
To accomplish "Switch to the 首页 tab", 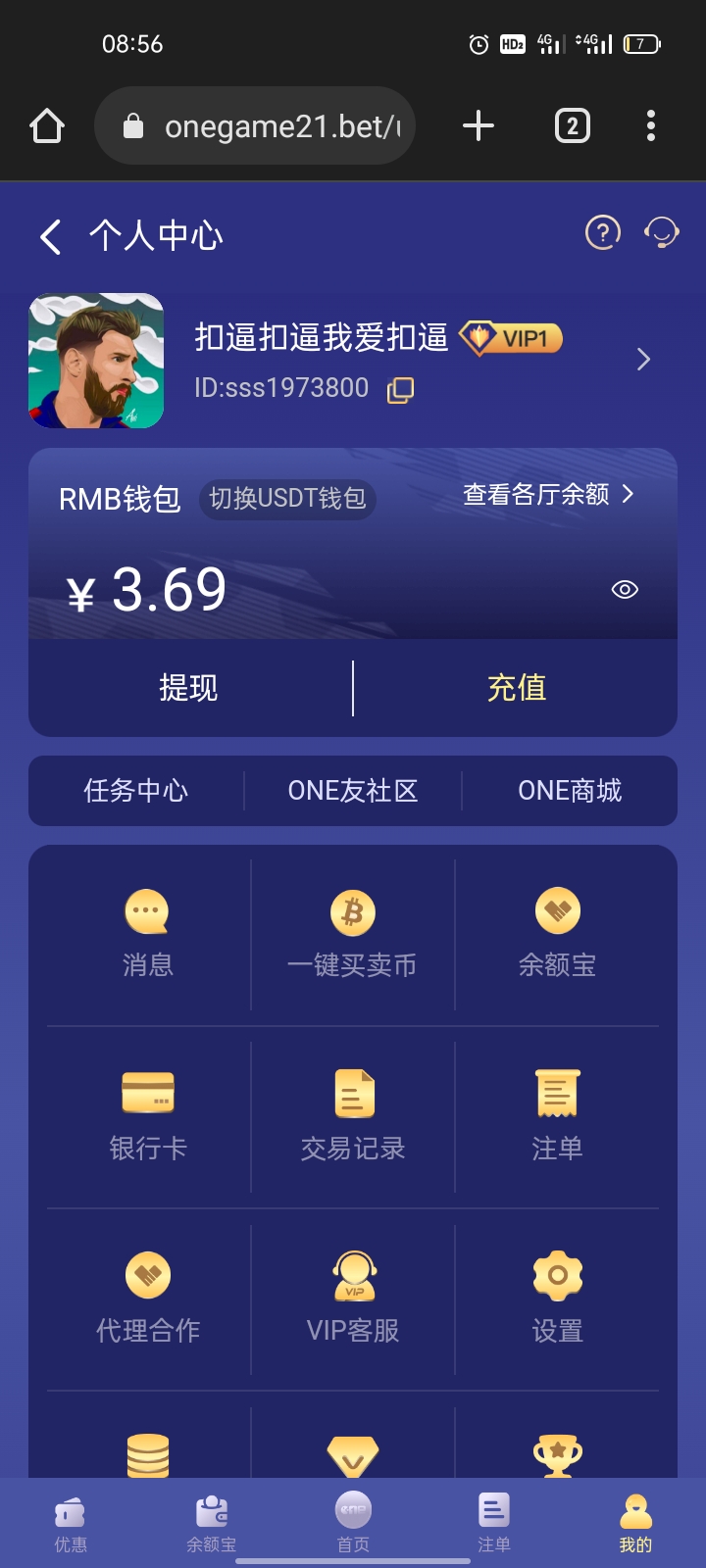I will tap(353, 1522).
